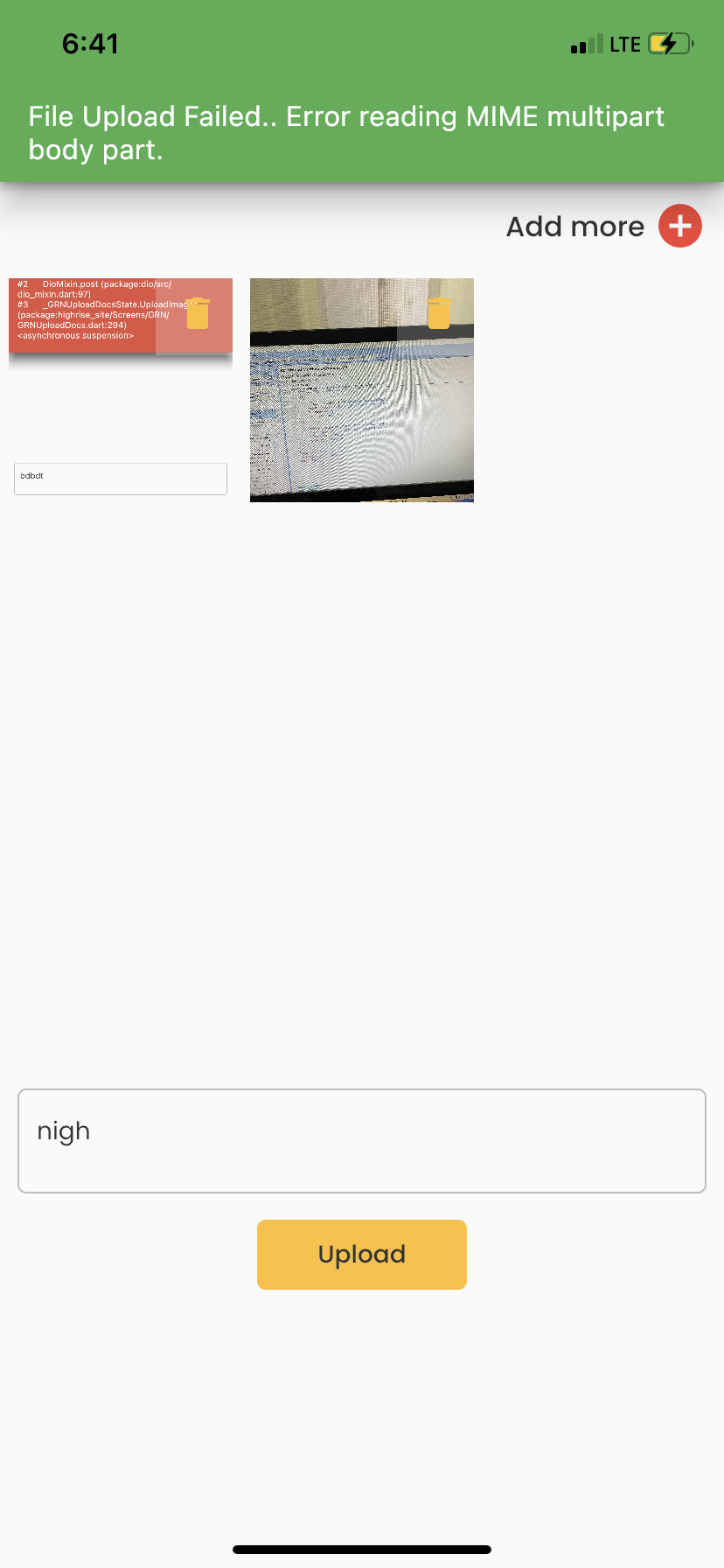
Task: Tap the red Add more plus button
Action: tap(679, 226)
